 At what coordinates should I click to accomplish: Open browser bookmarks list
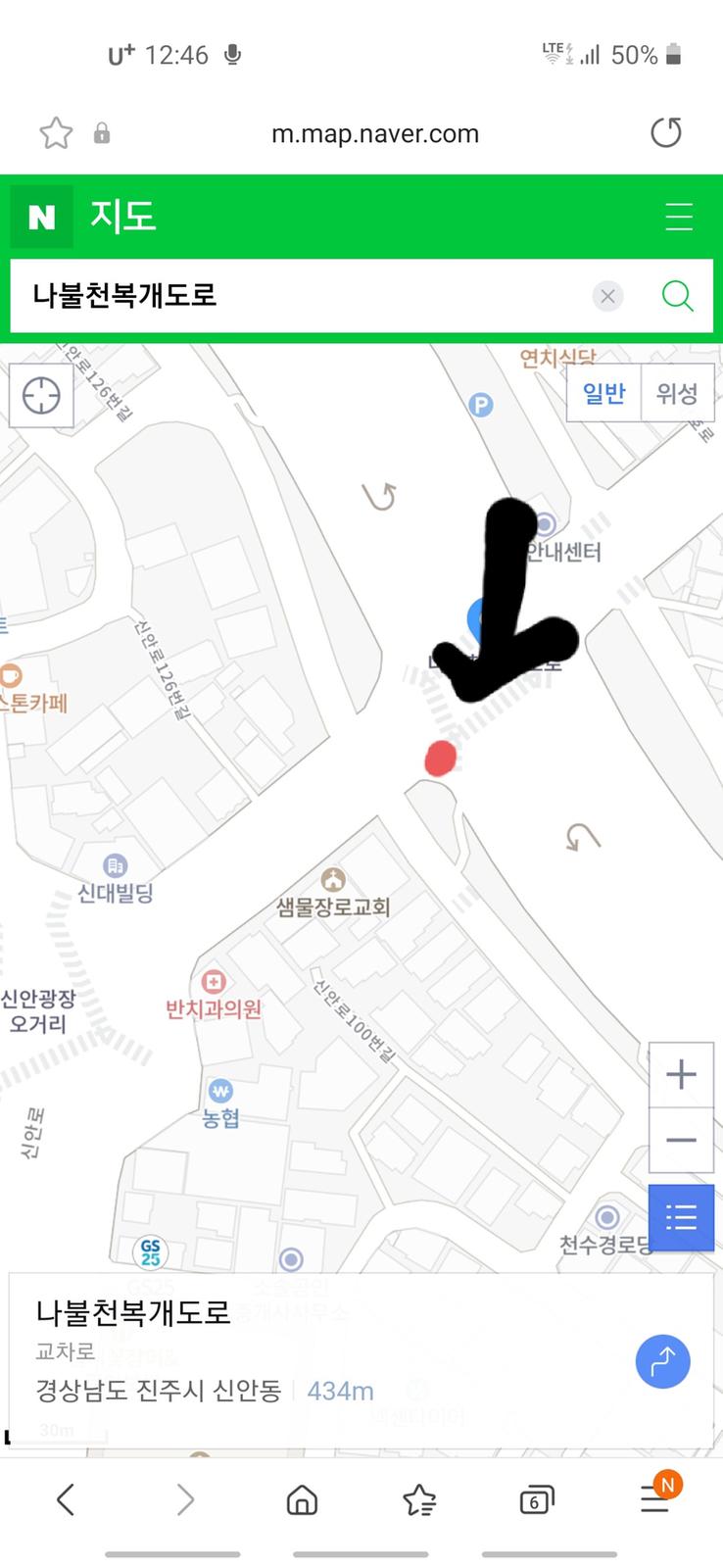[419, 1499]
